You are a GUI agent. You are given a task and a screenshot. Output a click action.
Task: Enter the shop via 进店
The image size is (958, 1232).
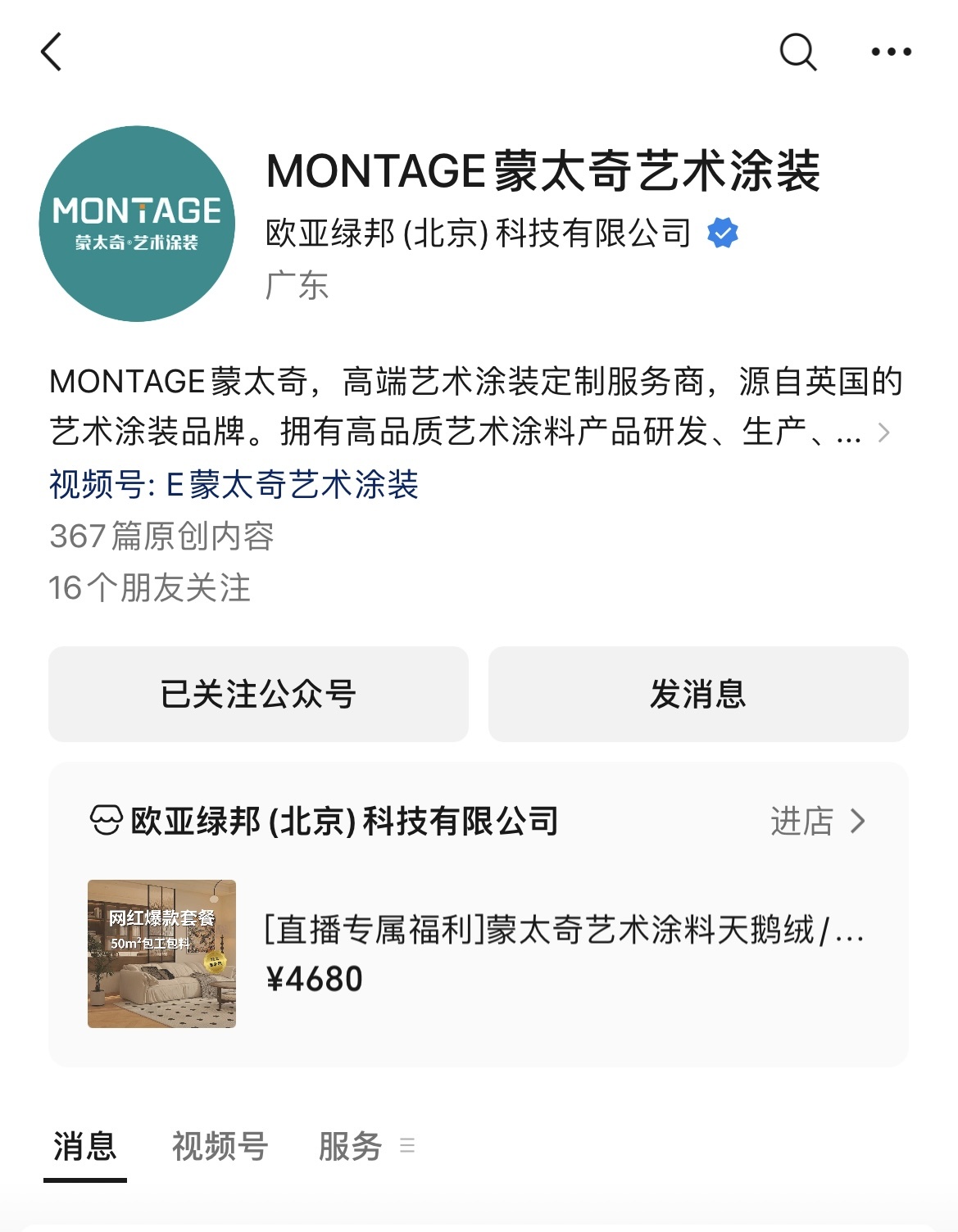(x=817, y=821)
